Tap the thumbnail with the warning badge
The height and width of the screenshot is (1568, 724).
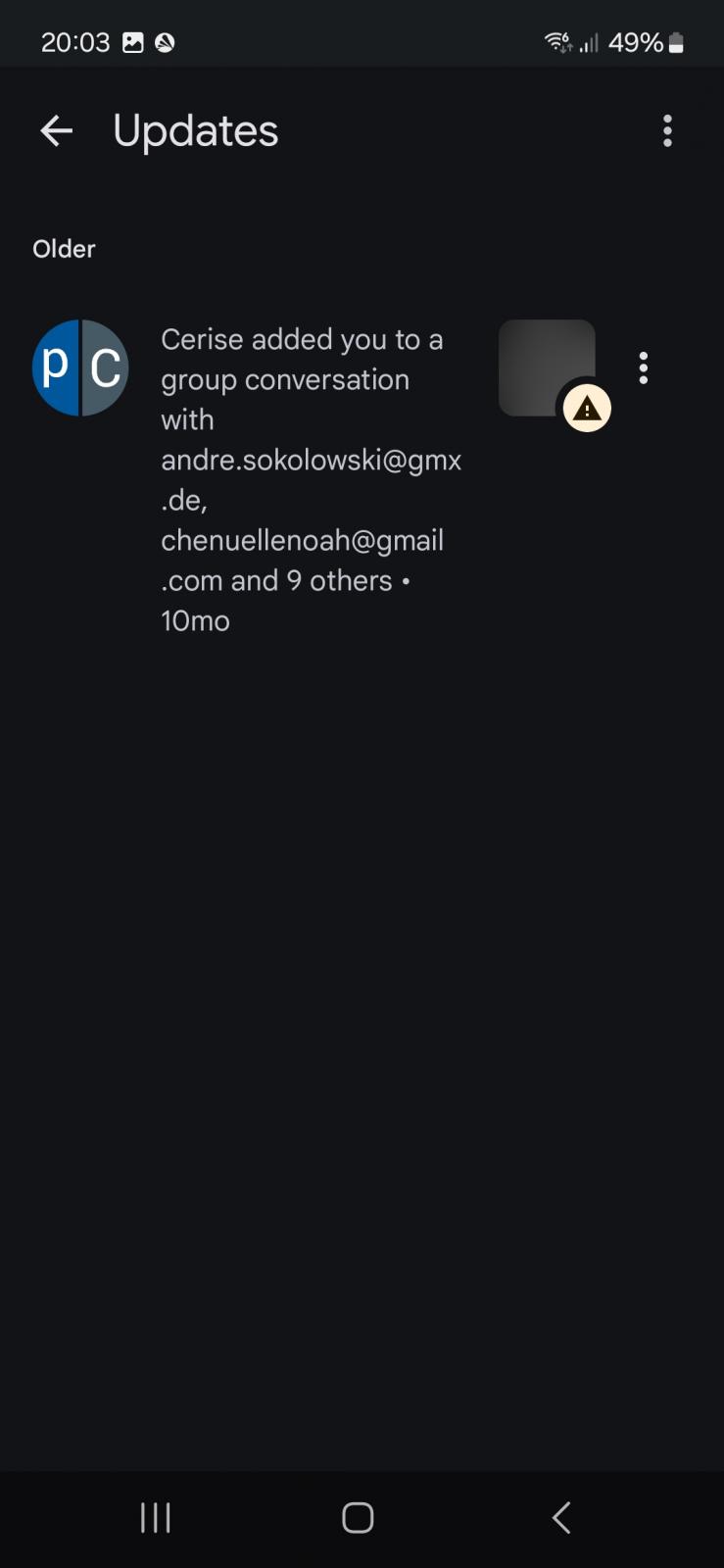pyautogui.click(x=547, y=368)
